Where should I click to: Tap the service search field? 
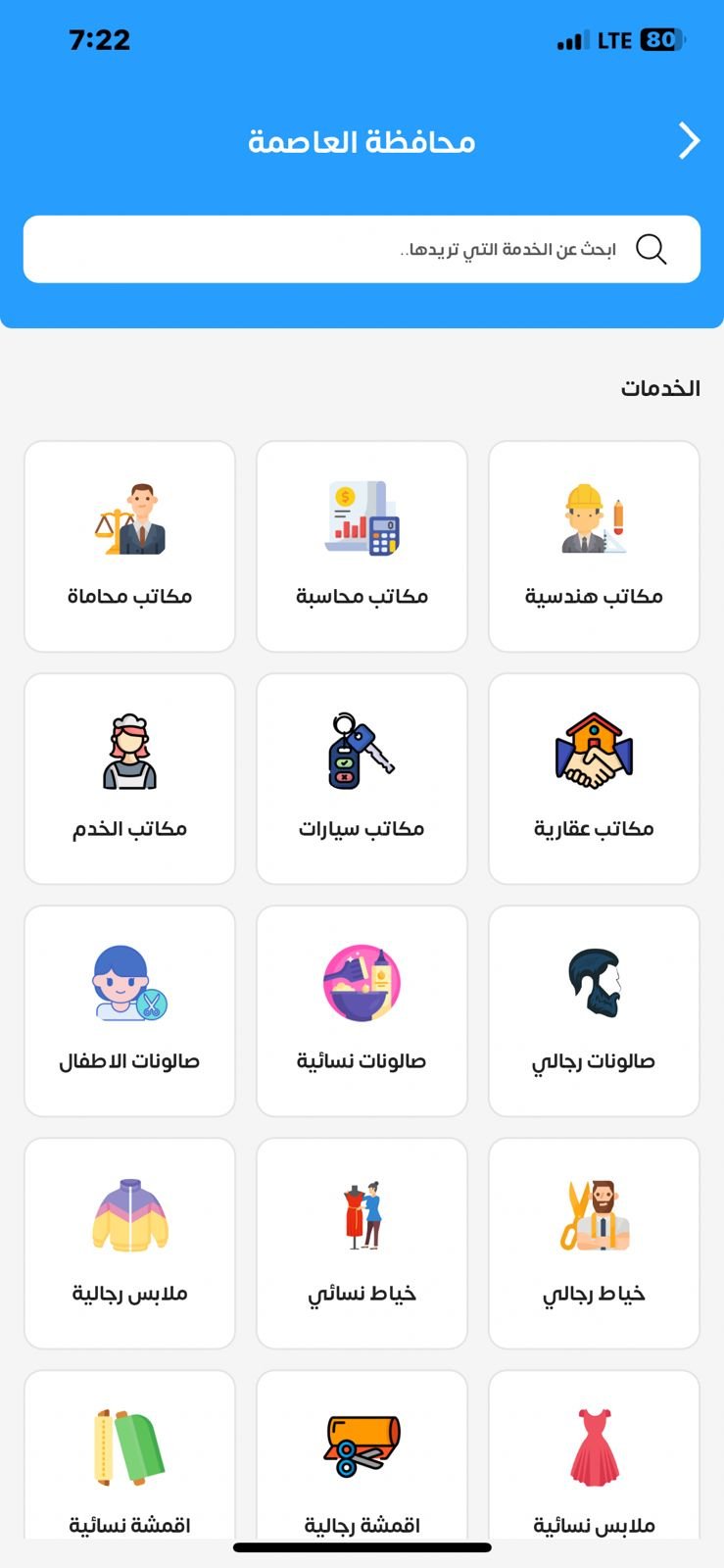click(362, 249)
